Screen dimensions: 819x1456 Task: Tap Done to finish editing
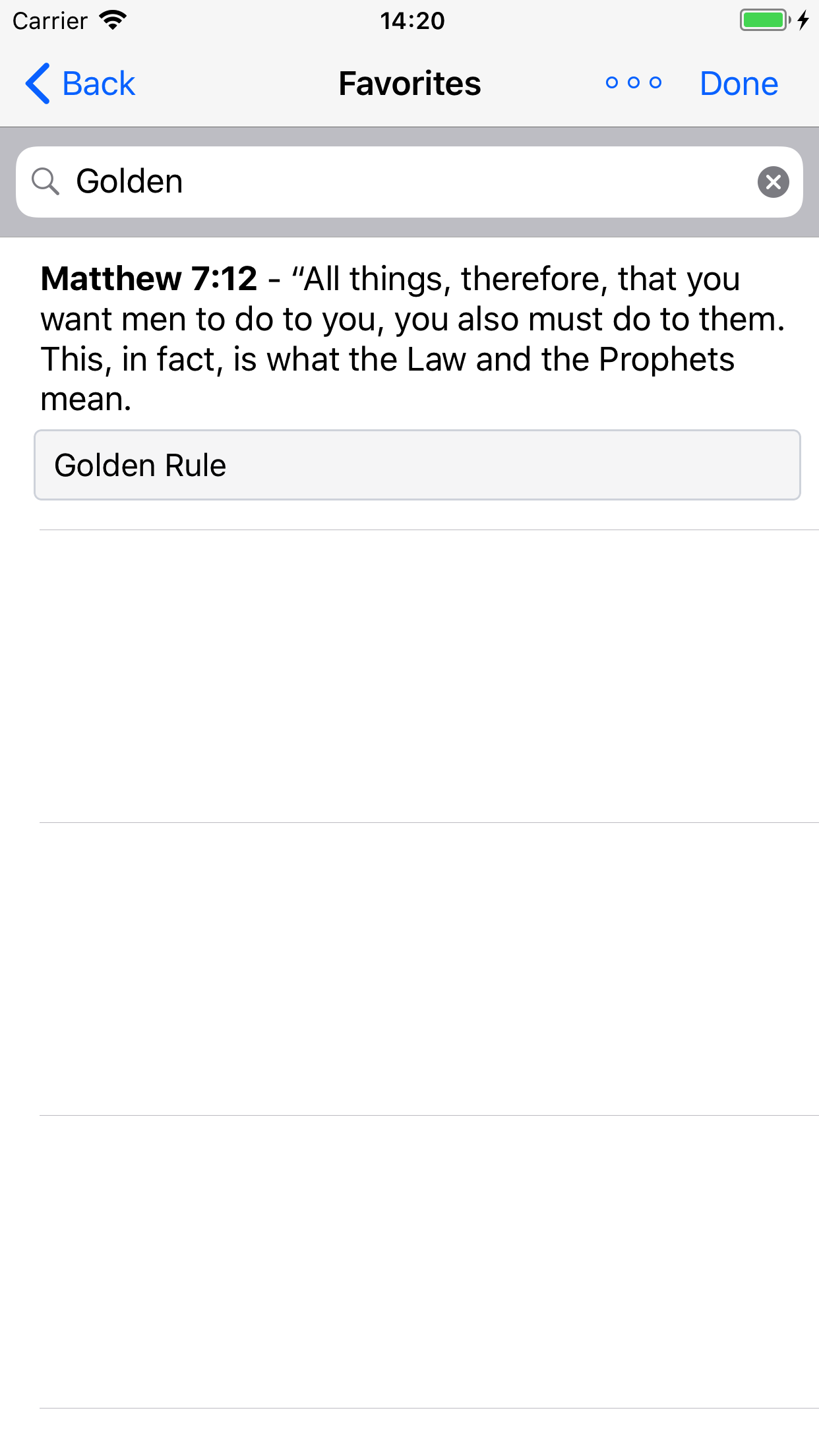(739, 84)
